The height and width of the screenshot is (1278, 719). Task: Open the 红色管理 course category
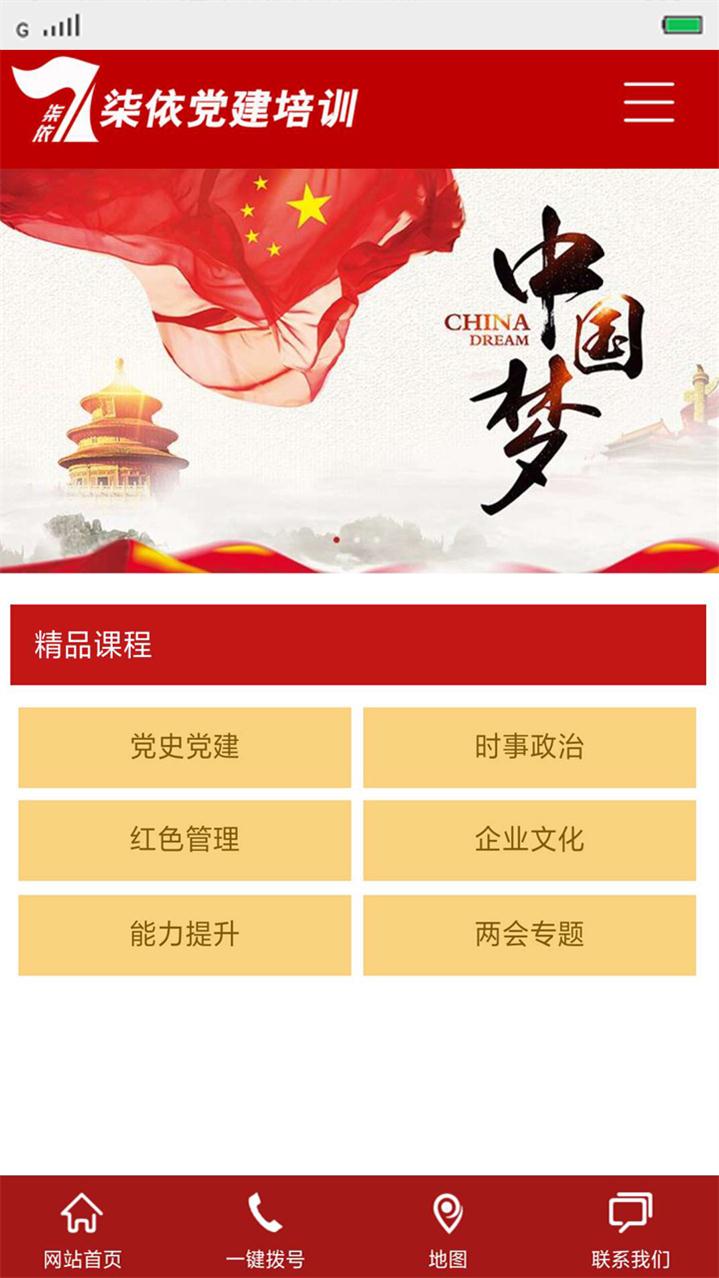click(185, 840)
